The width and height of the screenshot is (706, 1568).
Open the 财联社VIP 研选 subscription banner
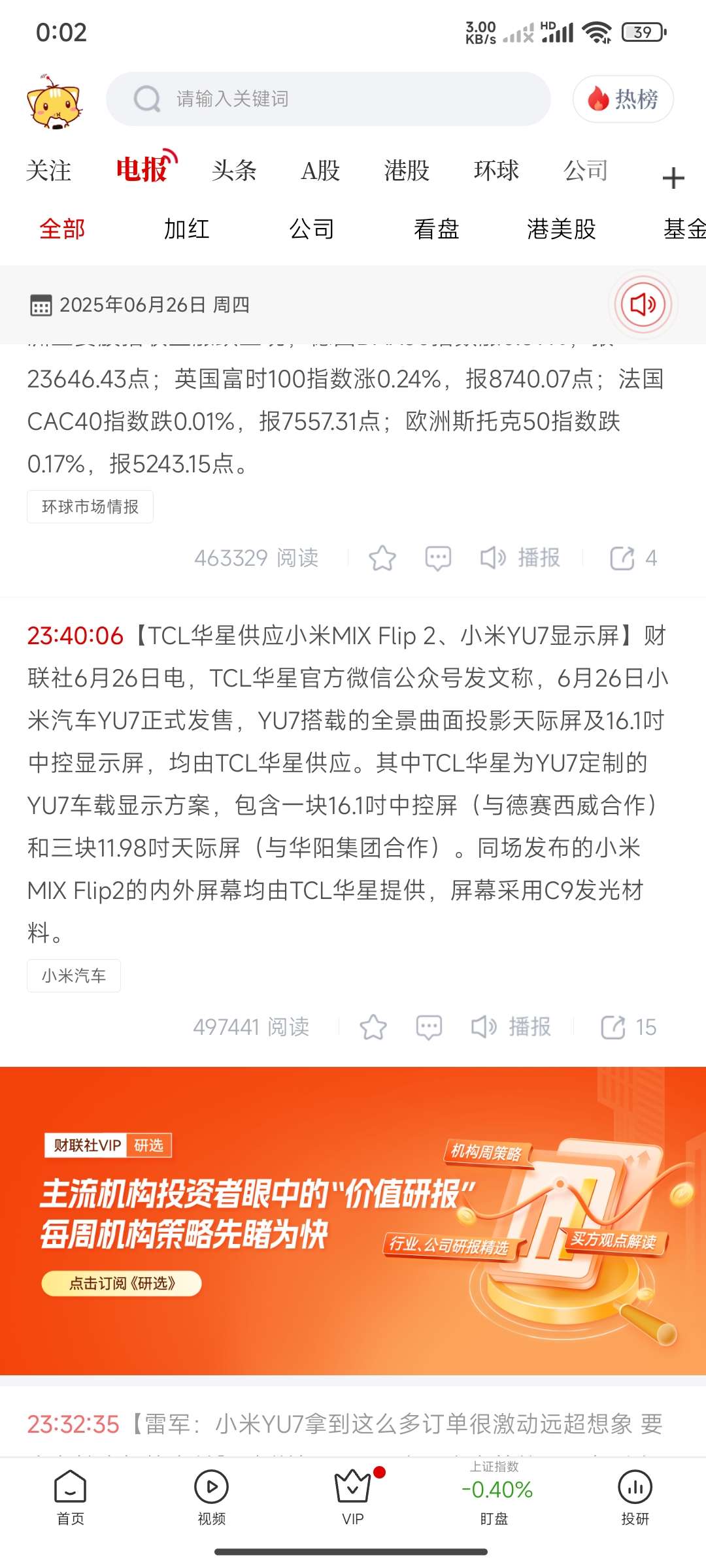click(353, 1220)
